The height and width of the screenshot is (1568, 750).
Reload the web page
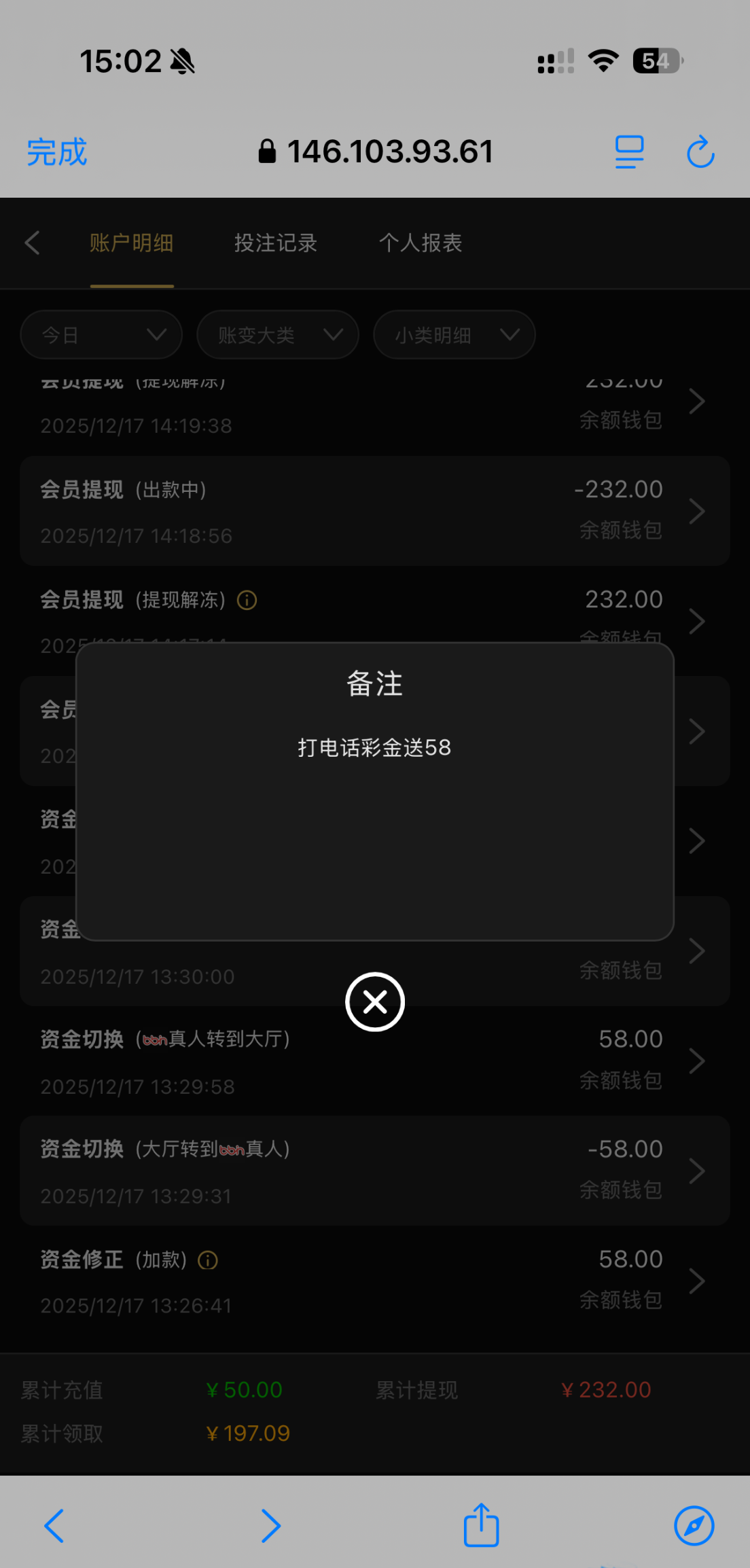click(700, 152)
